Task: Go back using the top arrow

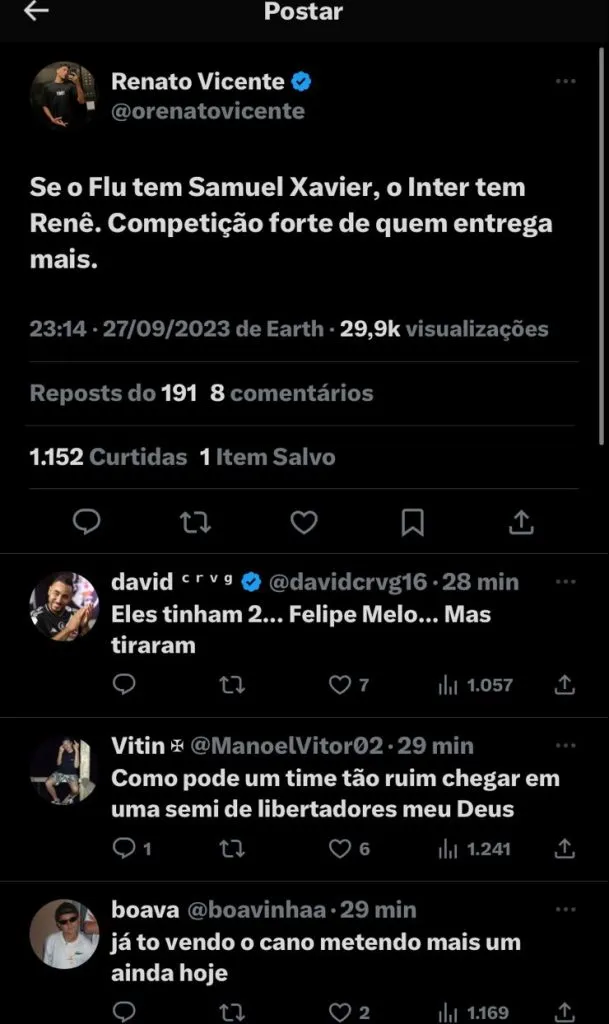Action: pyautogui.click(x=36, y=12)
